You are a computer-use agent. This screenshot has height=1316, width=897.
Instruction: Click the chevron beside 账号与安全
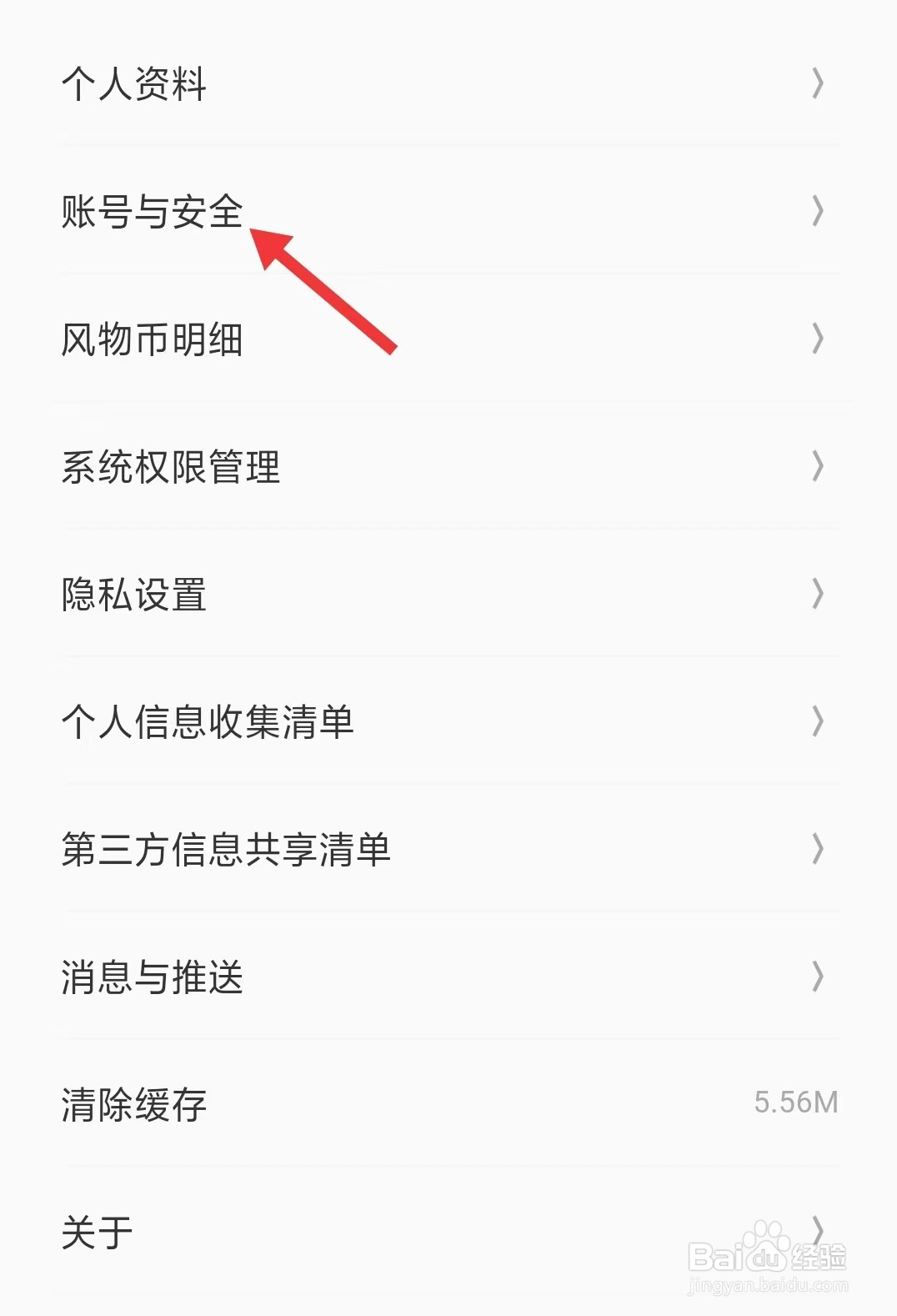(819, 211)
